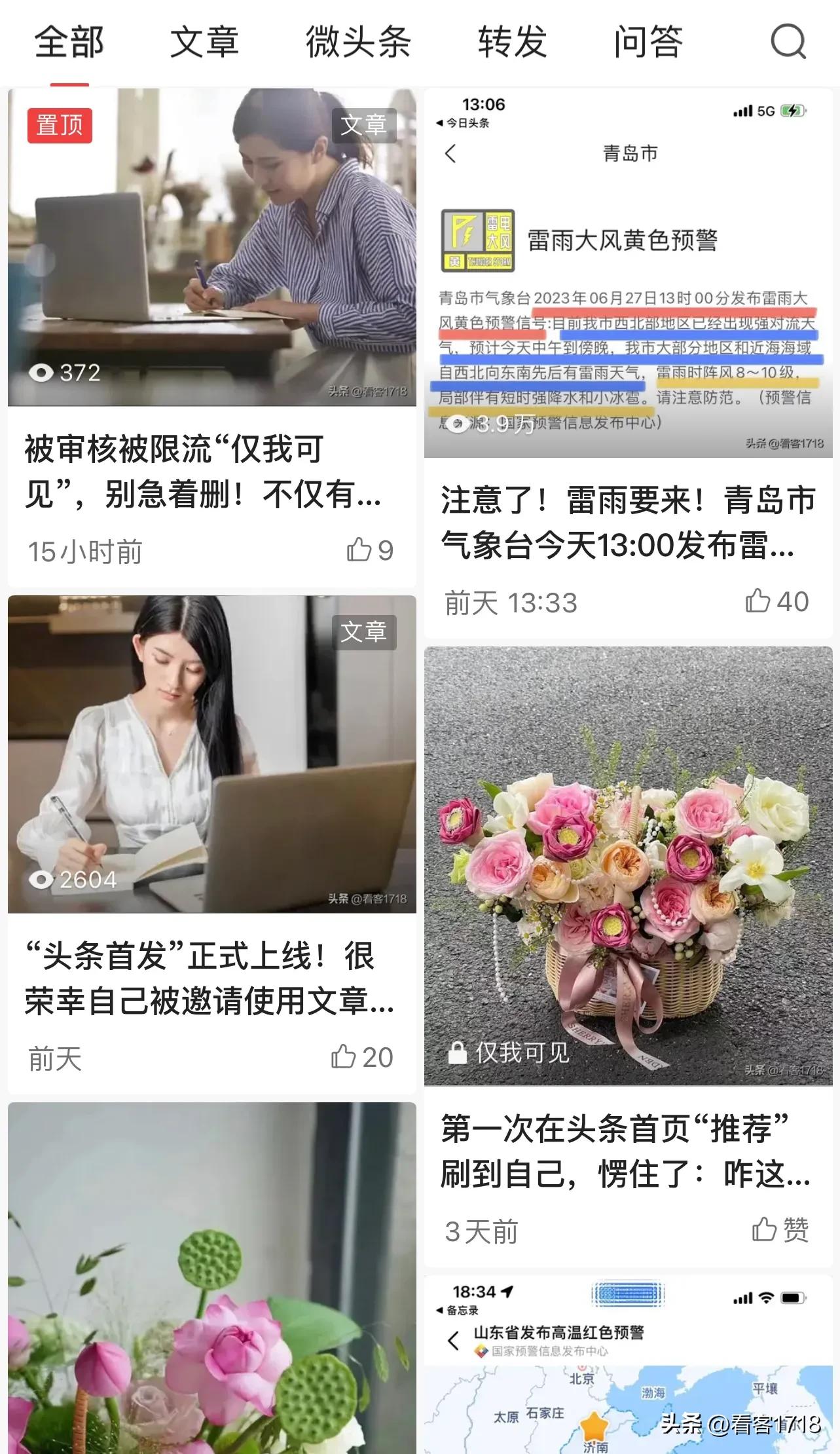The height and width of the screenshot is (1454, 840).
Task: Select the 转发 tab
Action: tap(511, 41)
